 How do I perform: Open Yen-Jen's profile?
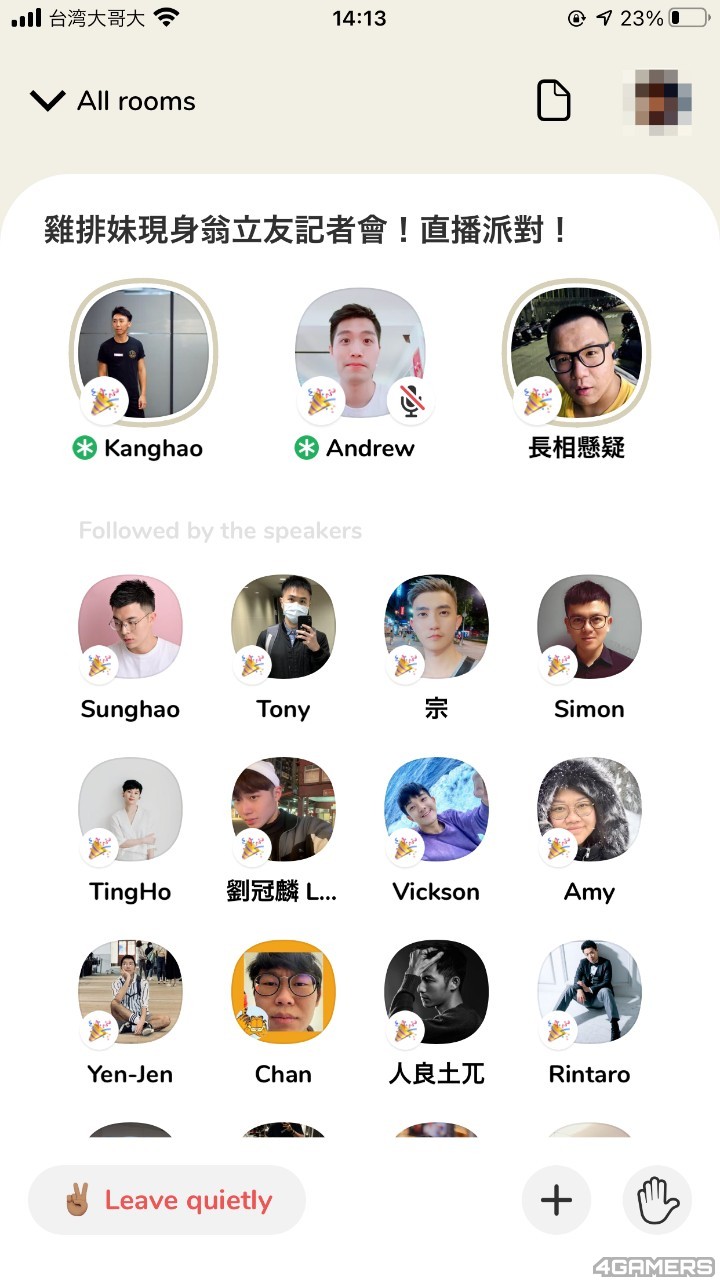[x=130, y=992]
